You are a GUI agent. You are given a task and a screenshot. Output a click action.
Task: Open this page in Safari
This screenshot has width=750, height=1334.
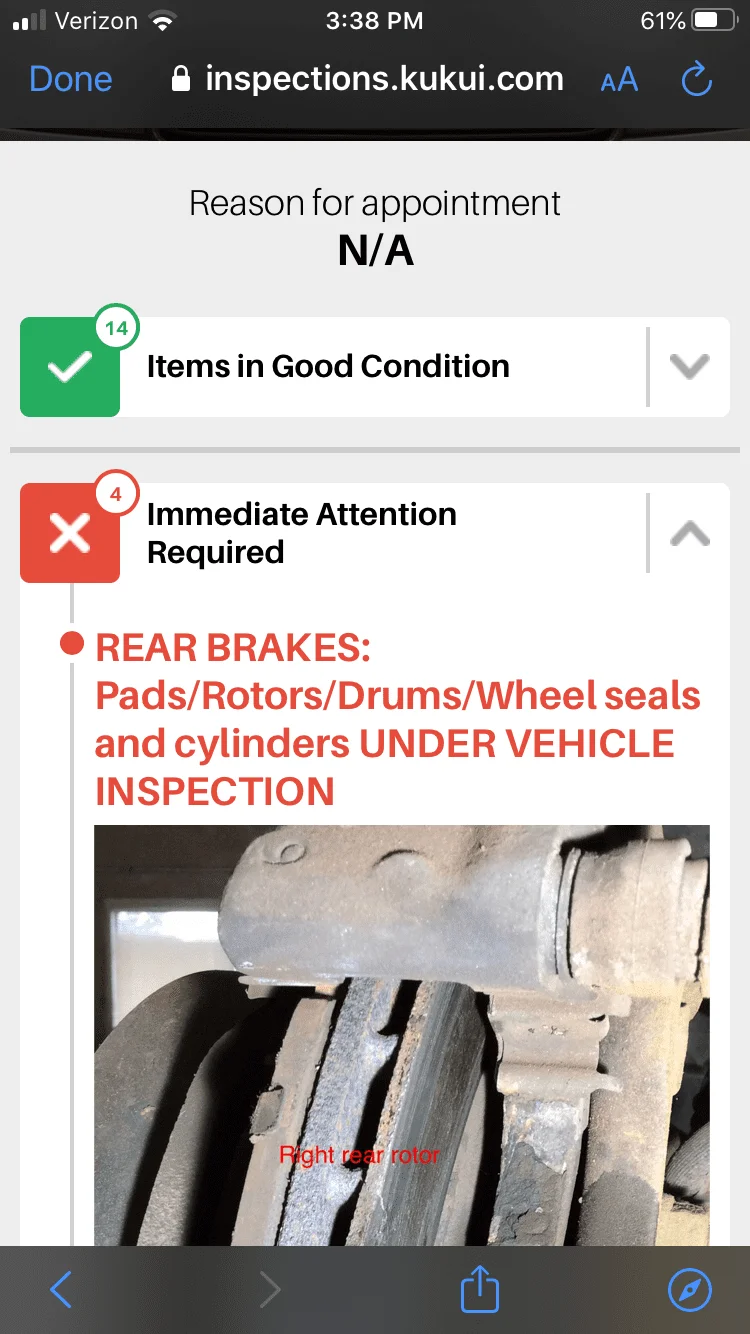[x=689, y=1290]
